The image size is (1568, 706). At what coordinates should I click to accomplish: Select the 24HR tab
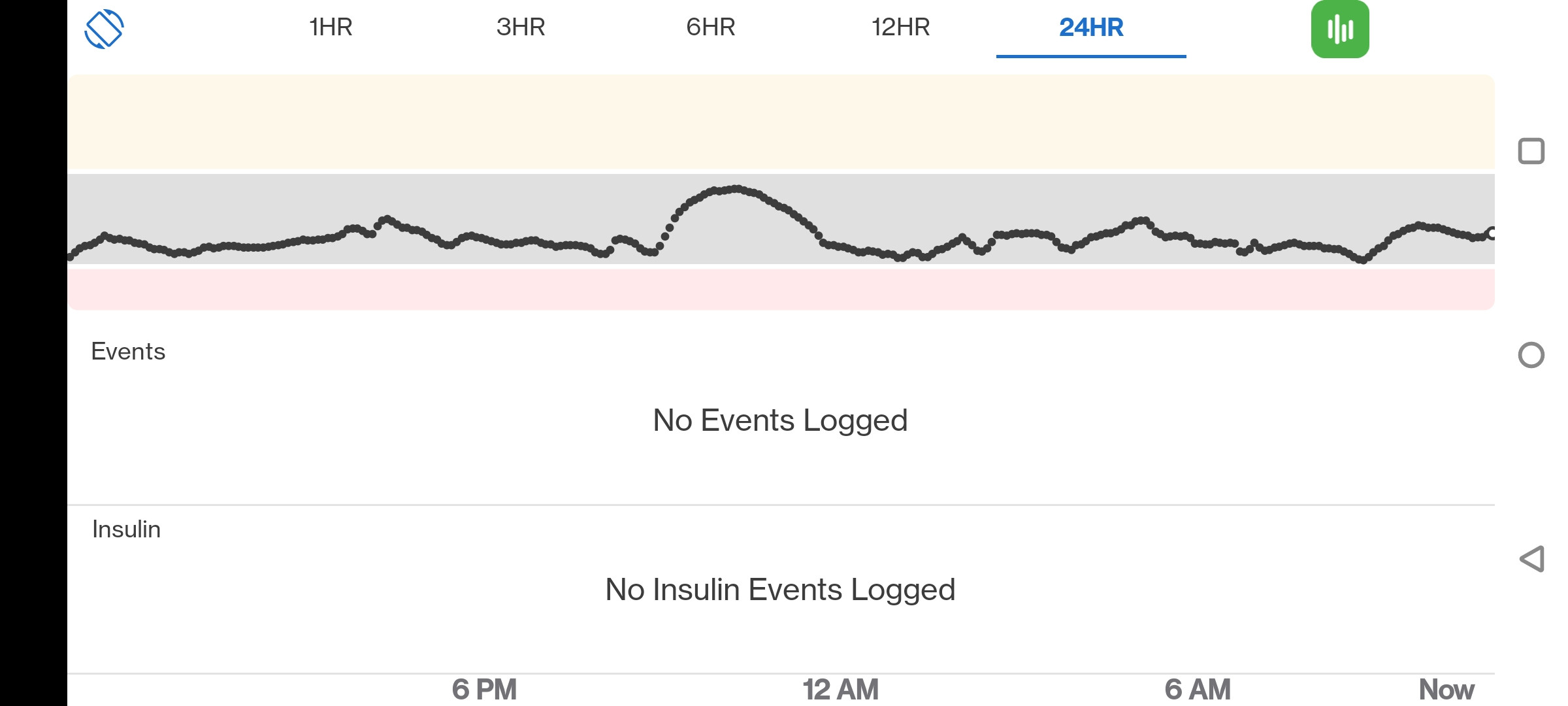point(1091,27)
